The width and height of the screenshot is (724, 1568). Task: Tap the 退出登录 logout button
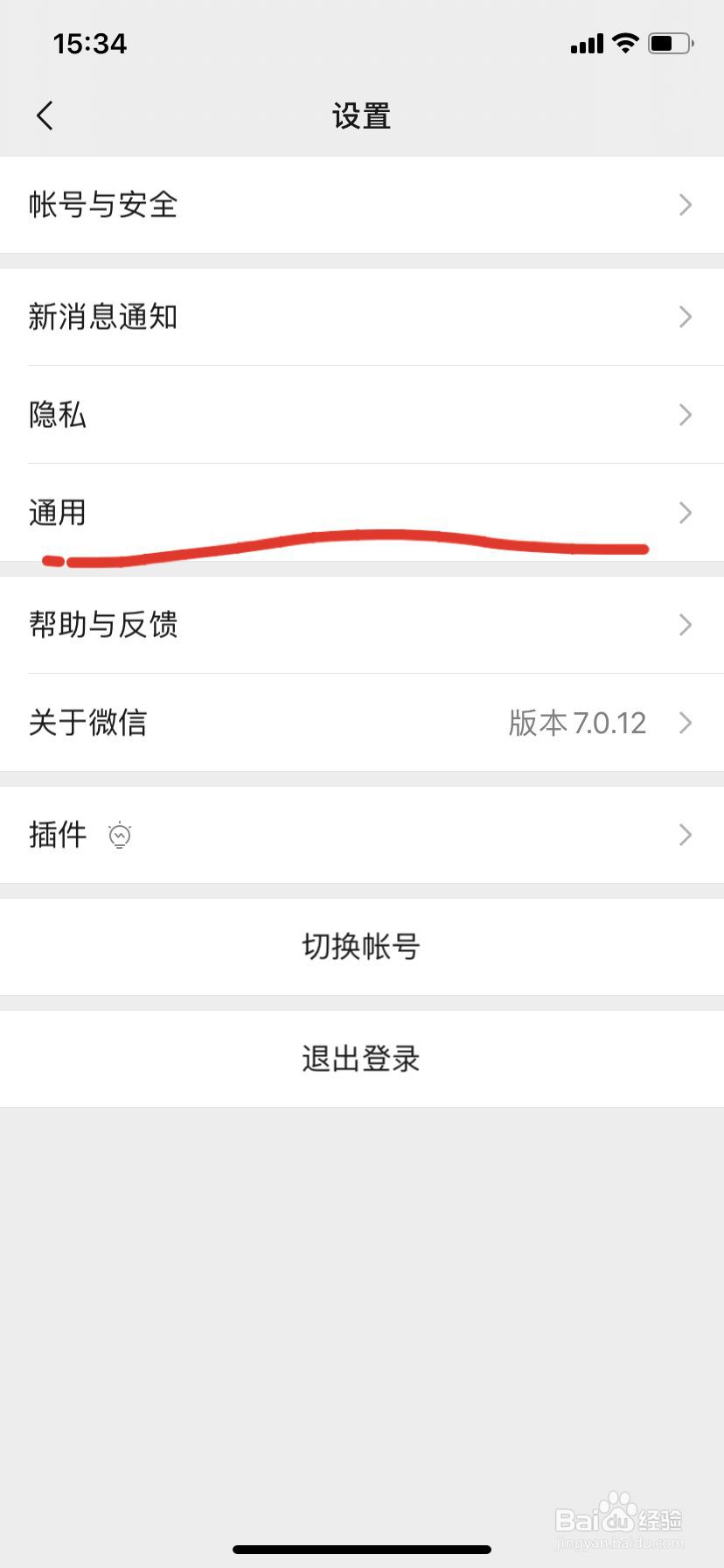(x=362, y=1058)
